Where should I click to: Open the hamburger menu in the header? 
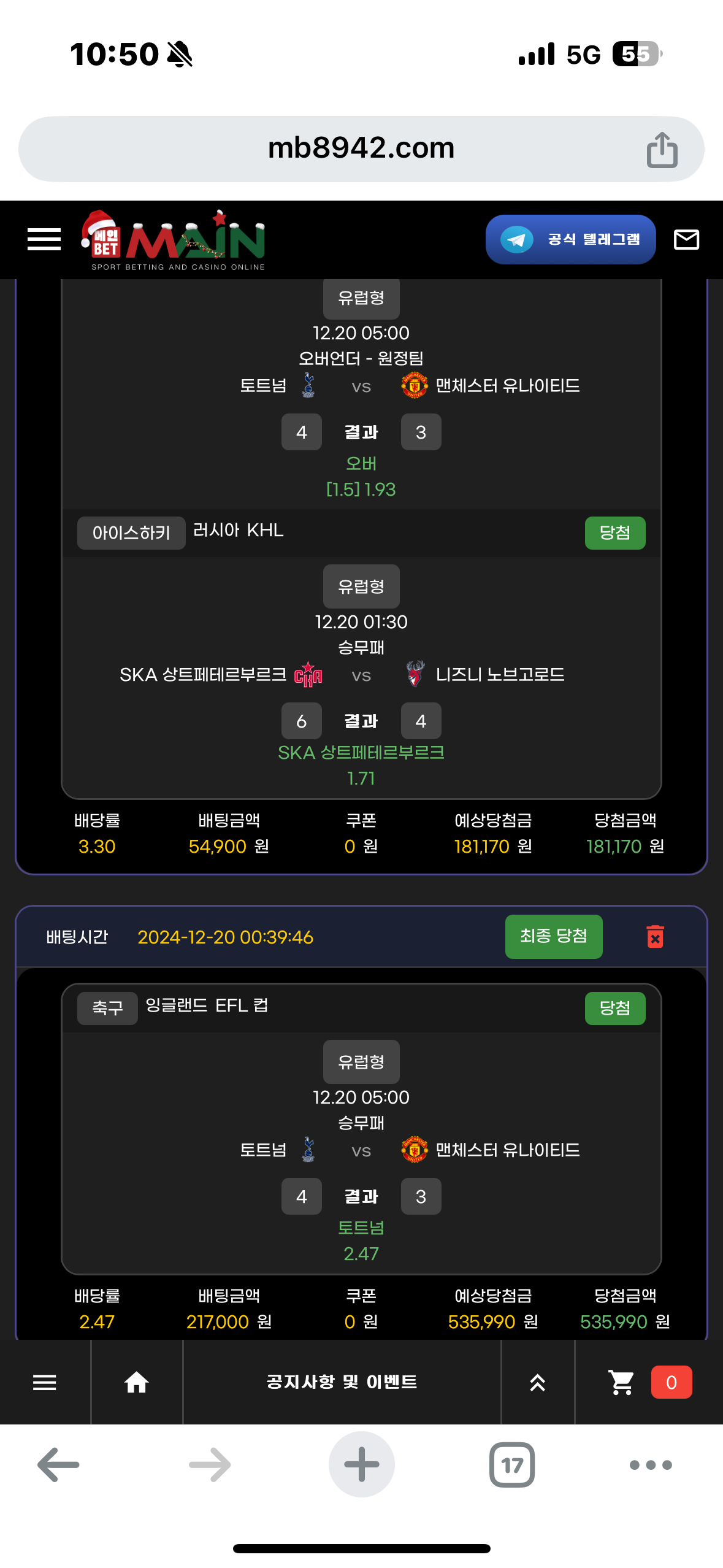click(x=44, y=240)
